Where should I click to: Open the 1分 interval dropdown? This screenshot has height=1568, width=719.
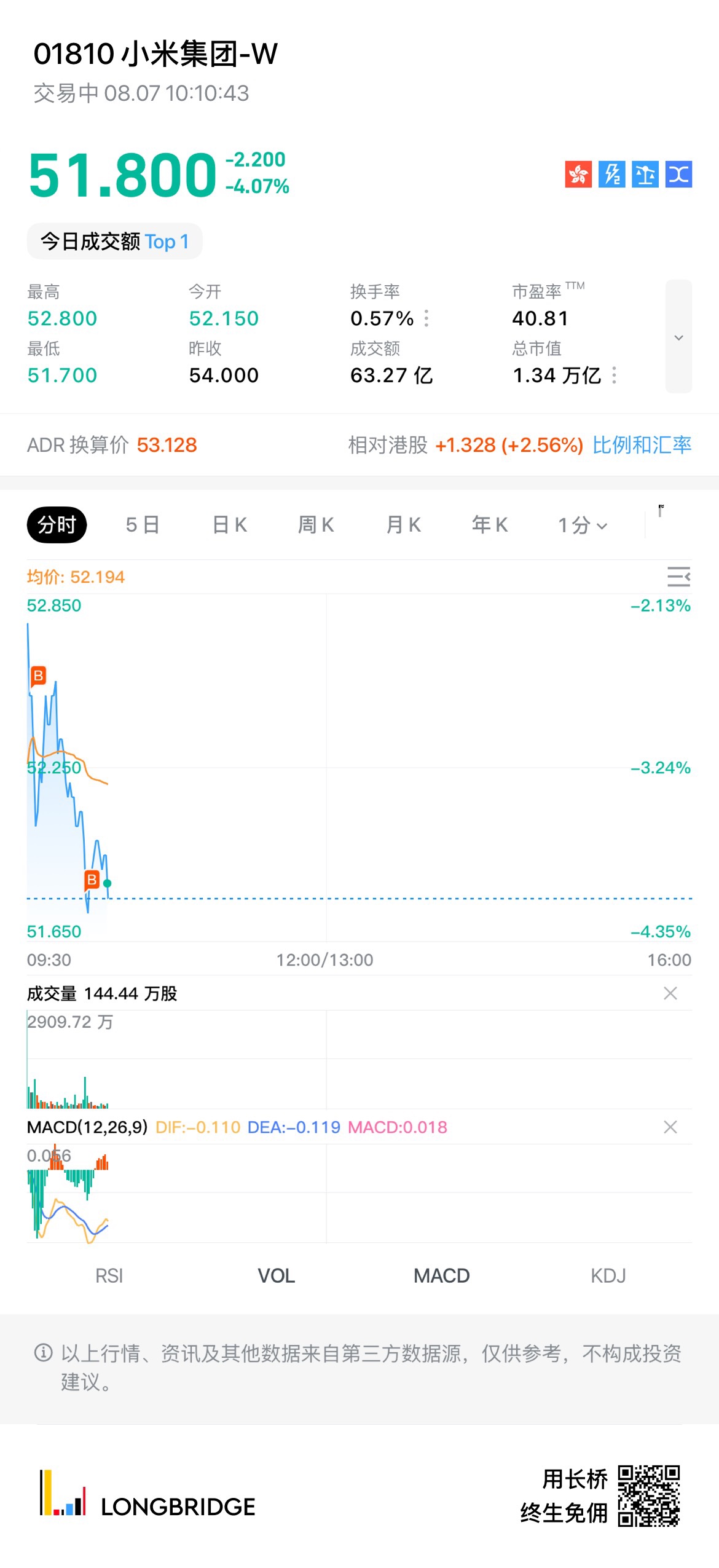pos(582,526)
